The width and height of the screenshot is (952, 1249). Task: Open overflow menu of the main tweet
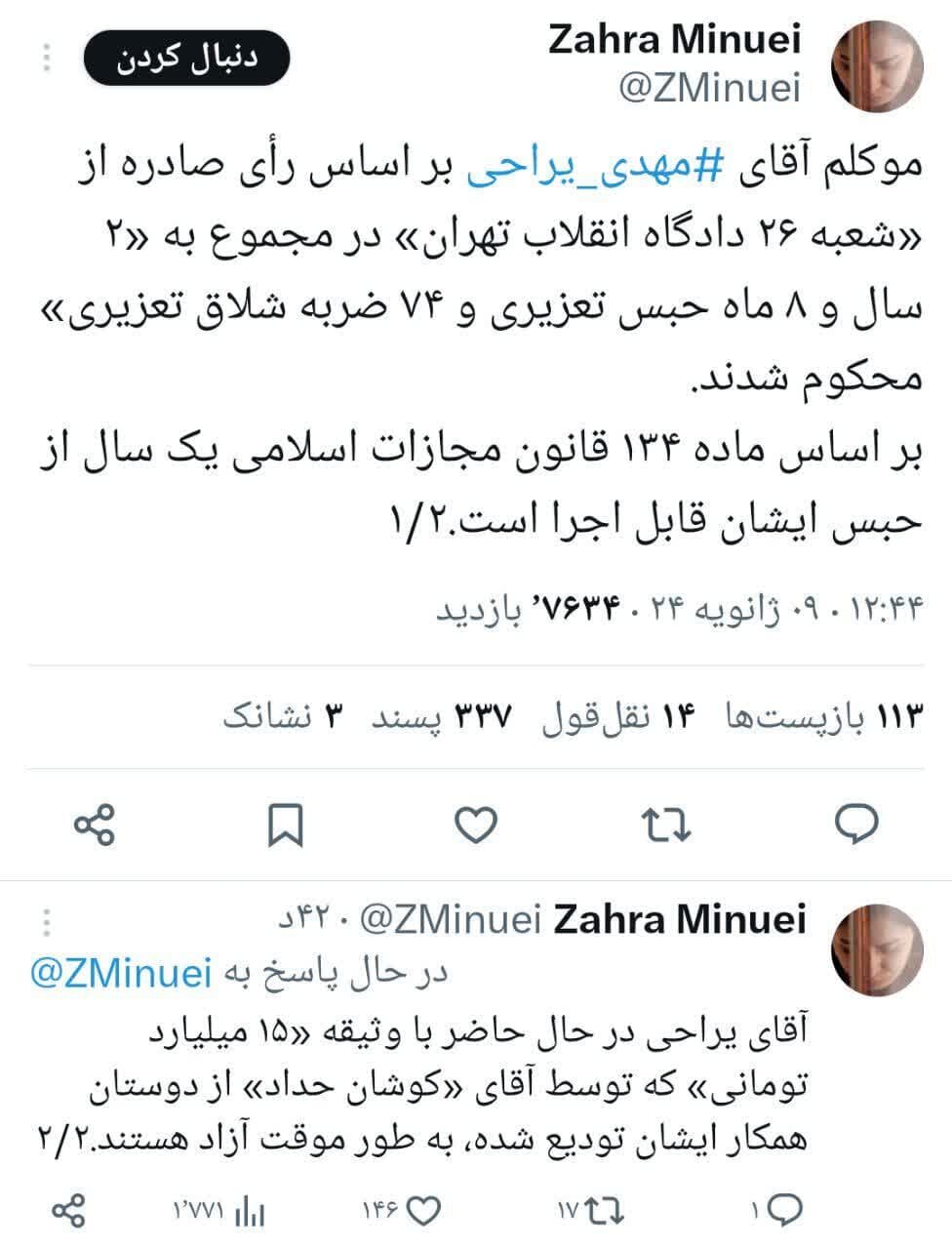[45, 59]
